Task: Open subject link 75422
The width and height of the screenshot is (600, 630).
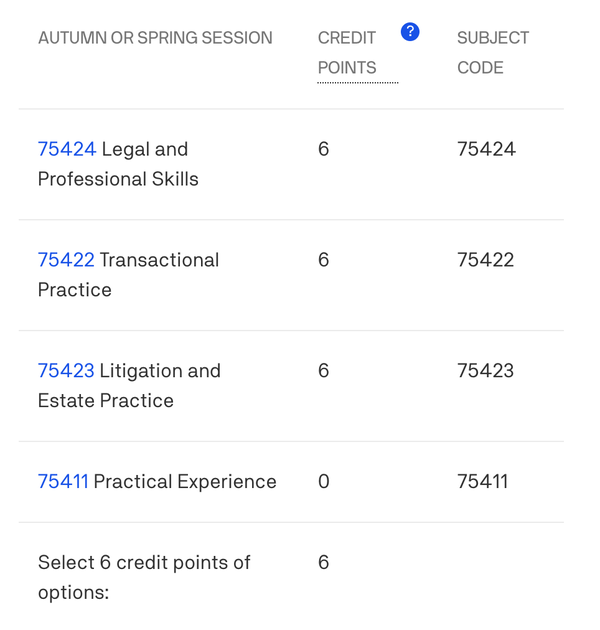Action: tap(66, 260)
